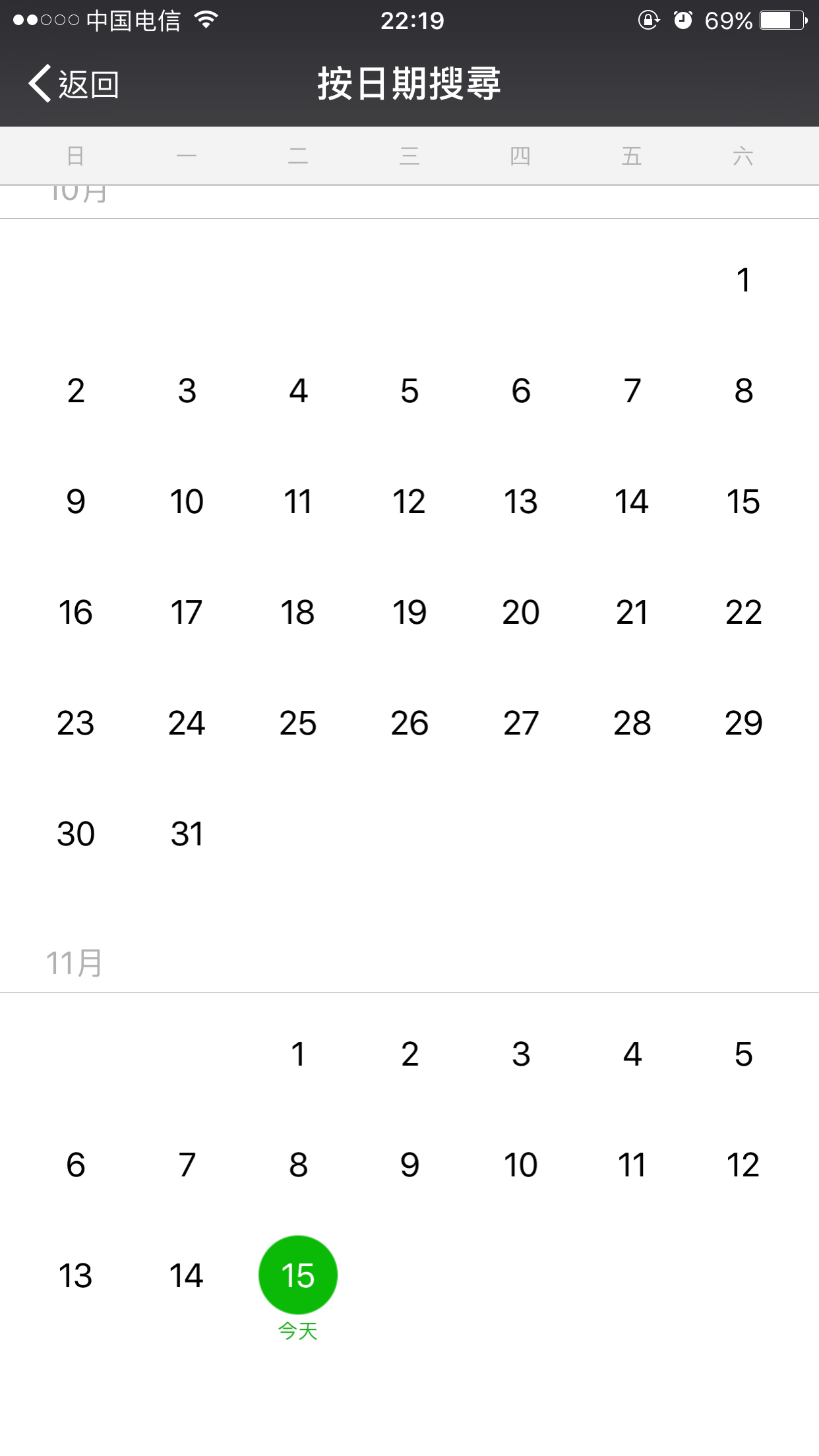819x1456 pixels.
Task: Select today, November 15
Action: [298, 1275]
